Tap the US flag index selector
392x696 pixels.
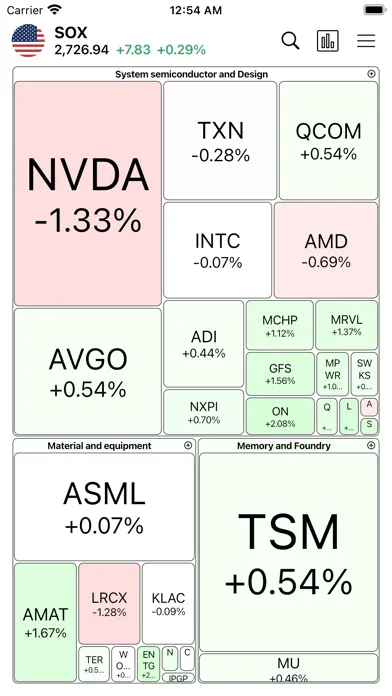[28, 40]
